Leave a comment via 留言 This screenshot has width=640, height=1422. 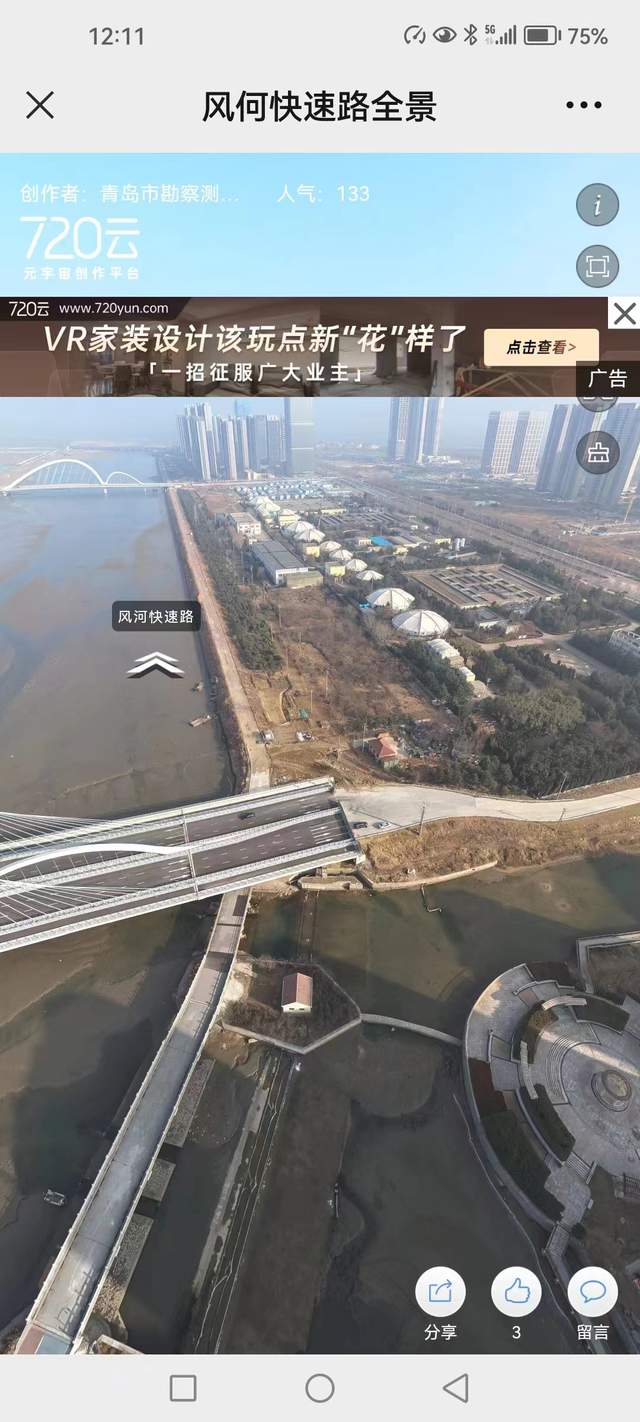[x=592, y=1292]
